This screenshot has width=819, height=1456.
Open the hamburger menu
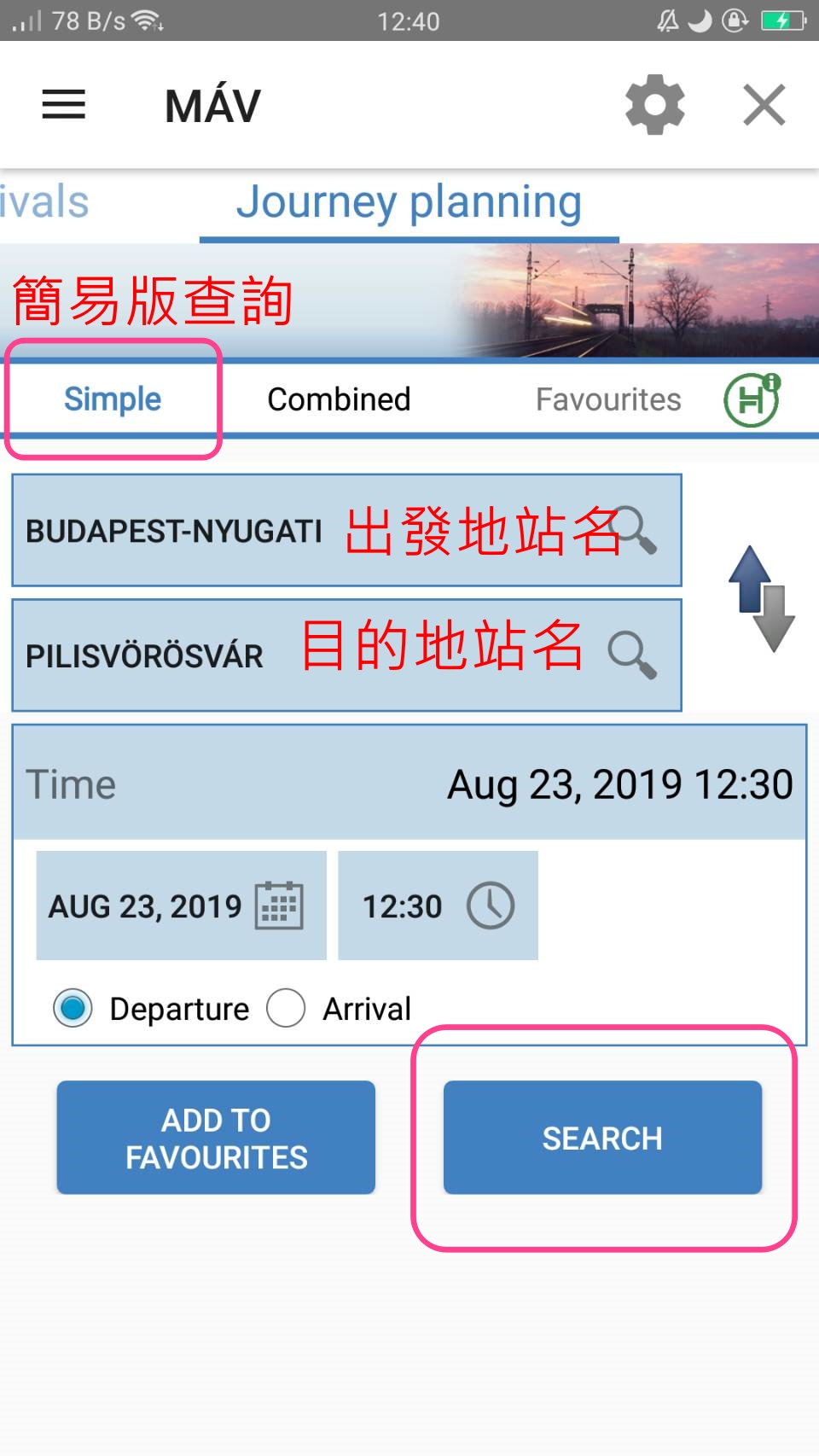click(64, 105)
